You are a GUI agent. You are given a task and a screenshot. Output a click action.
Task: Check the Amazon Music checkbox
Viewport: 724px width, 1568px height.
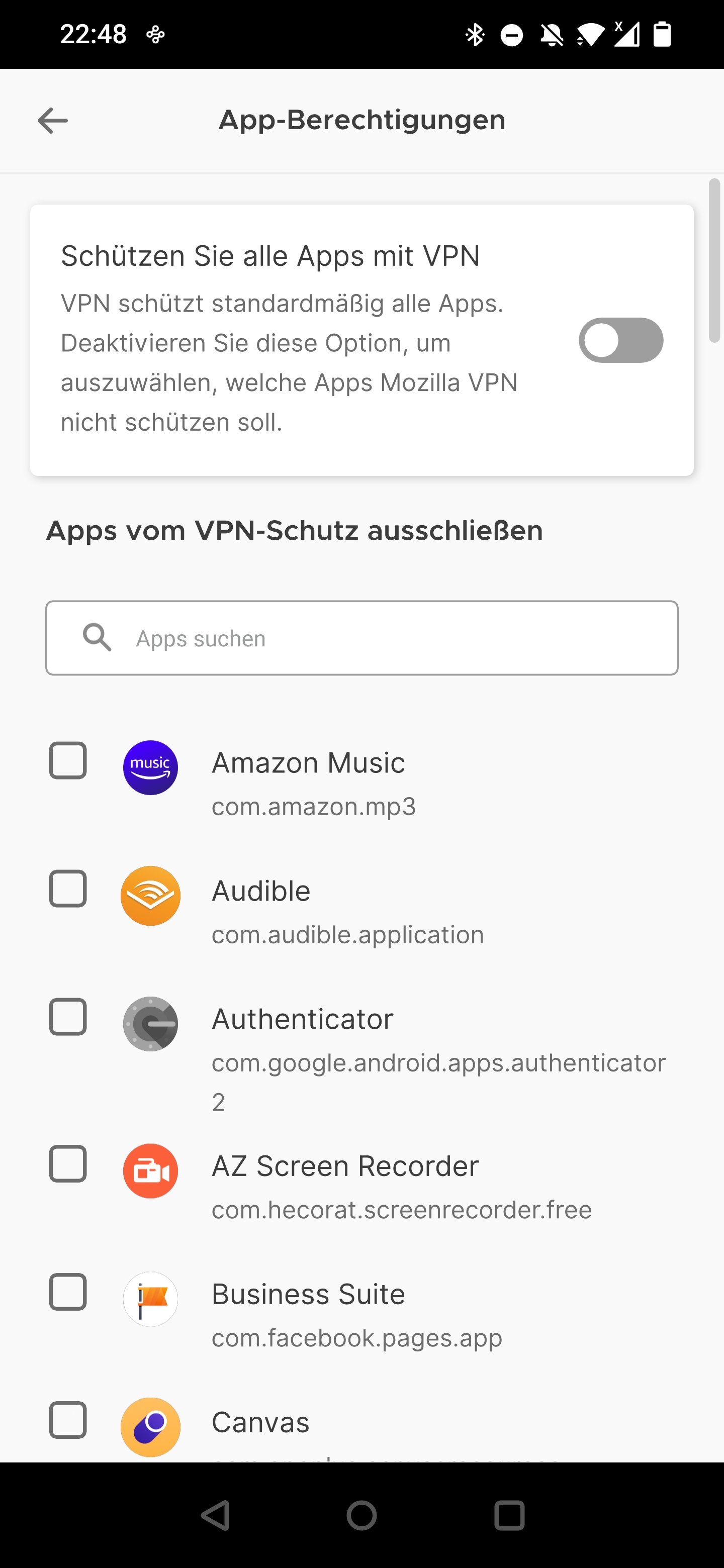[67, 761]
